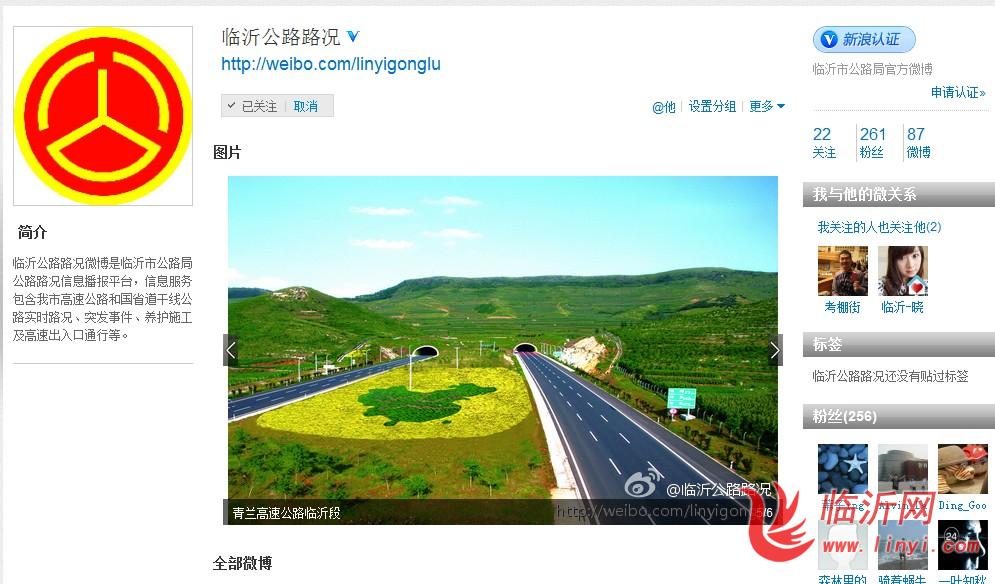Screen dimensions: 995x584
Task: Show the next photo in the carousel
Action: (775, 350)
